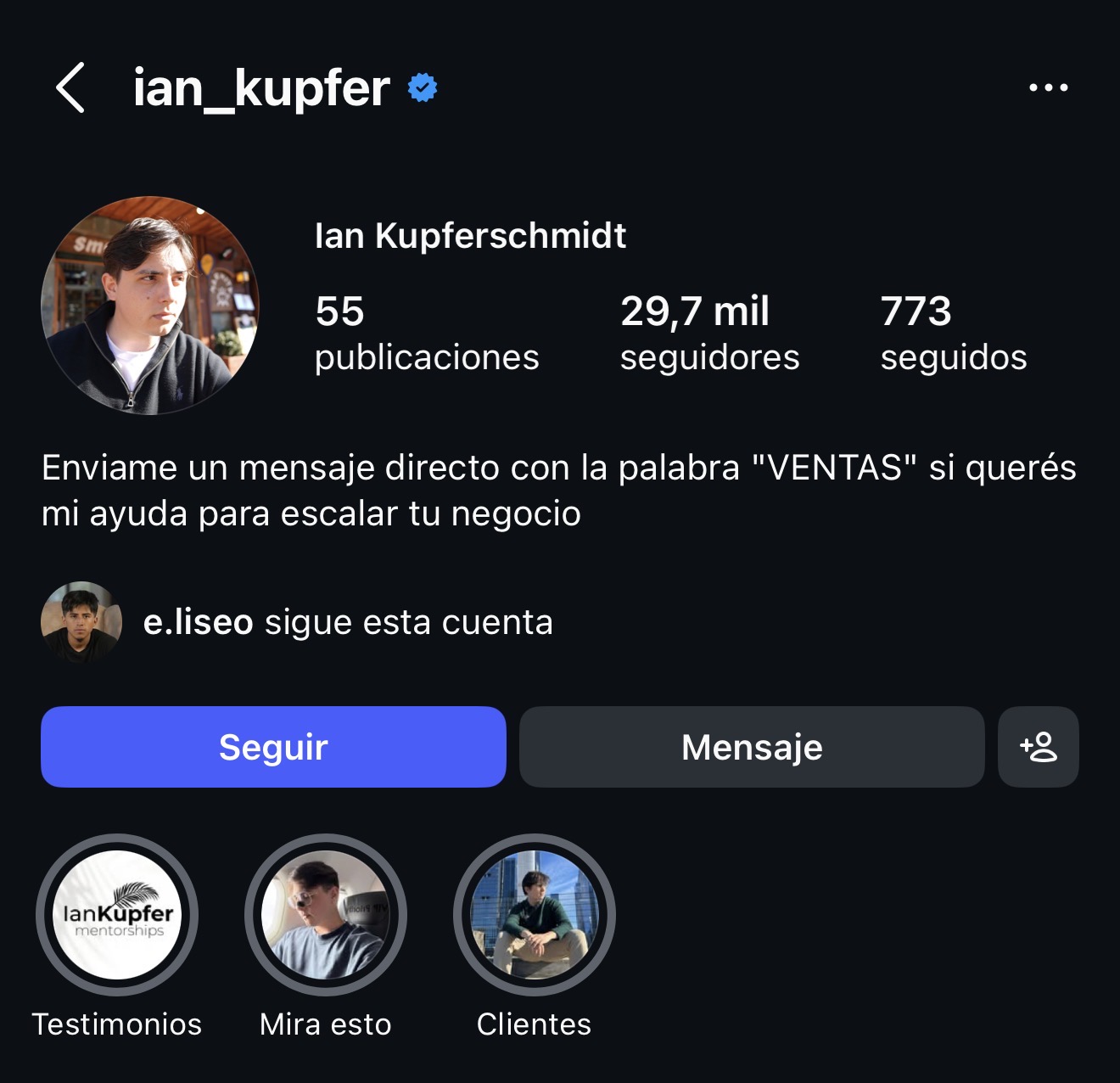The width and height of the screenshot is (1120, 1083).
Task: Open the three-dot options menu
Action: tap(1048, 87)
